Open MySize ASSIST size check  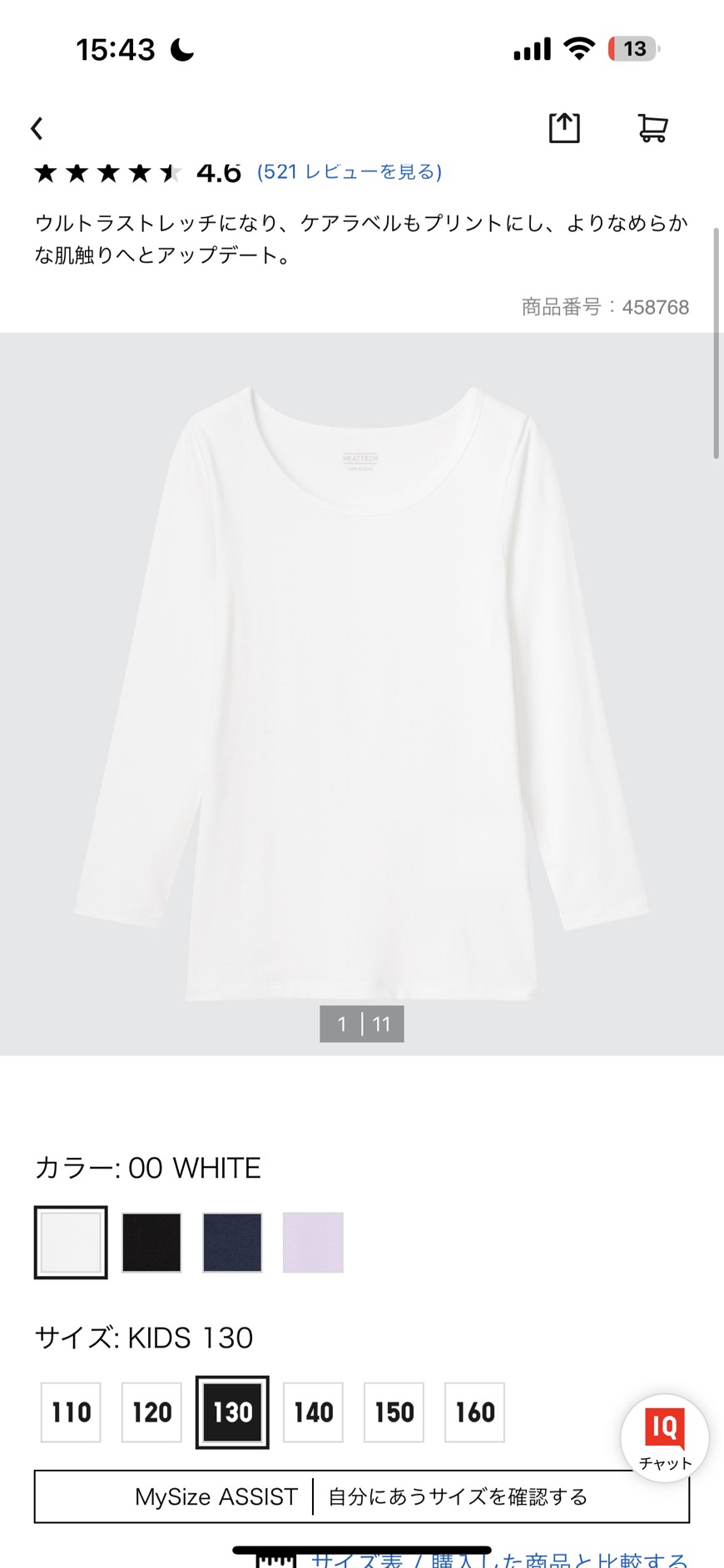pos(362,1496)
